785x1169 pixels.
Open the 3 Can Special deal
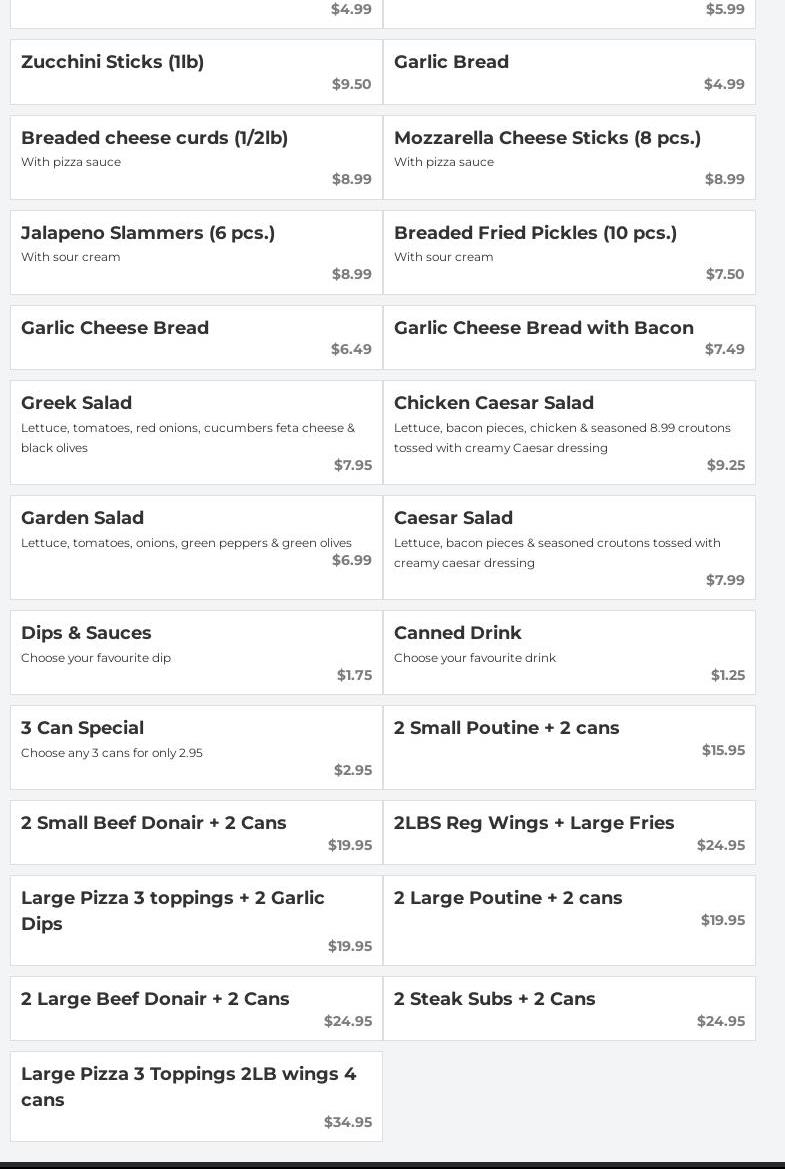196,747
